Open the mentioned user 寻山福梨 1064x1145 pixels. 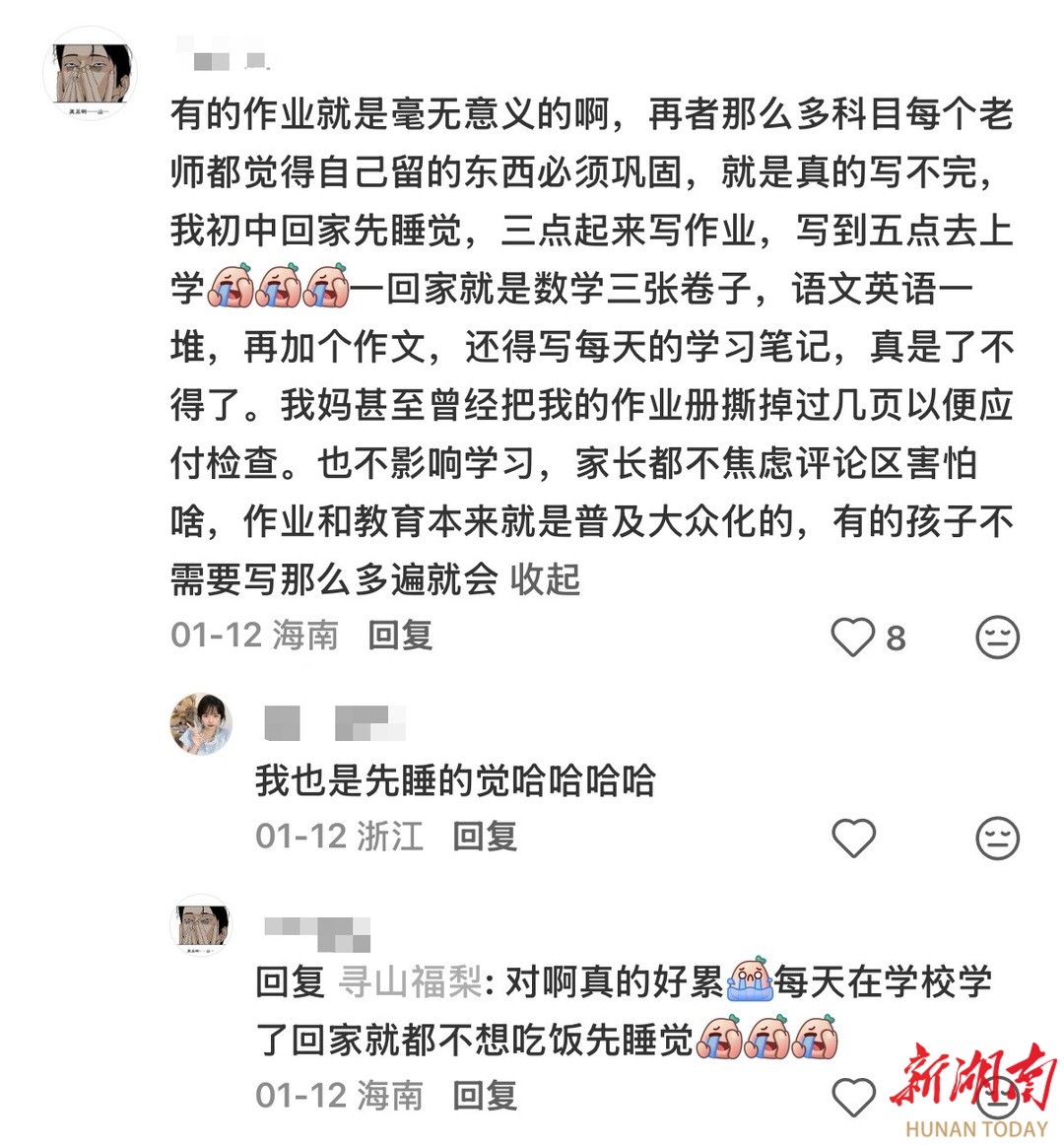coord(410,981)
